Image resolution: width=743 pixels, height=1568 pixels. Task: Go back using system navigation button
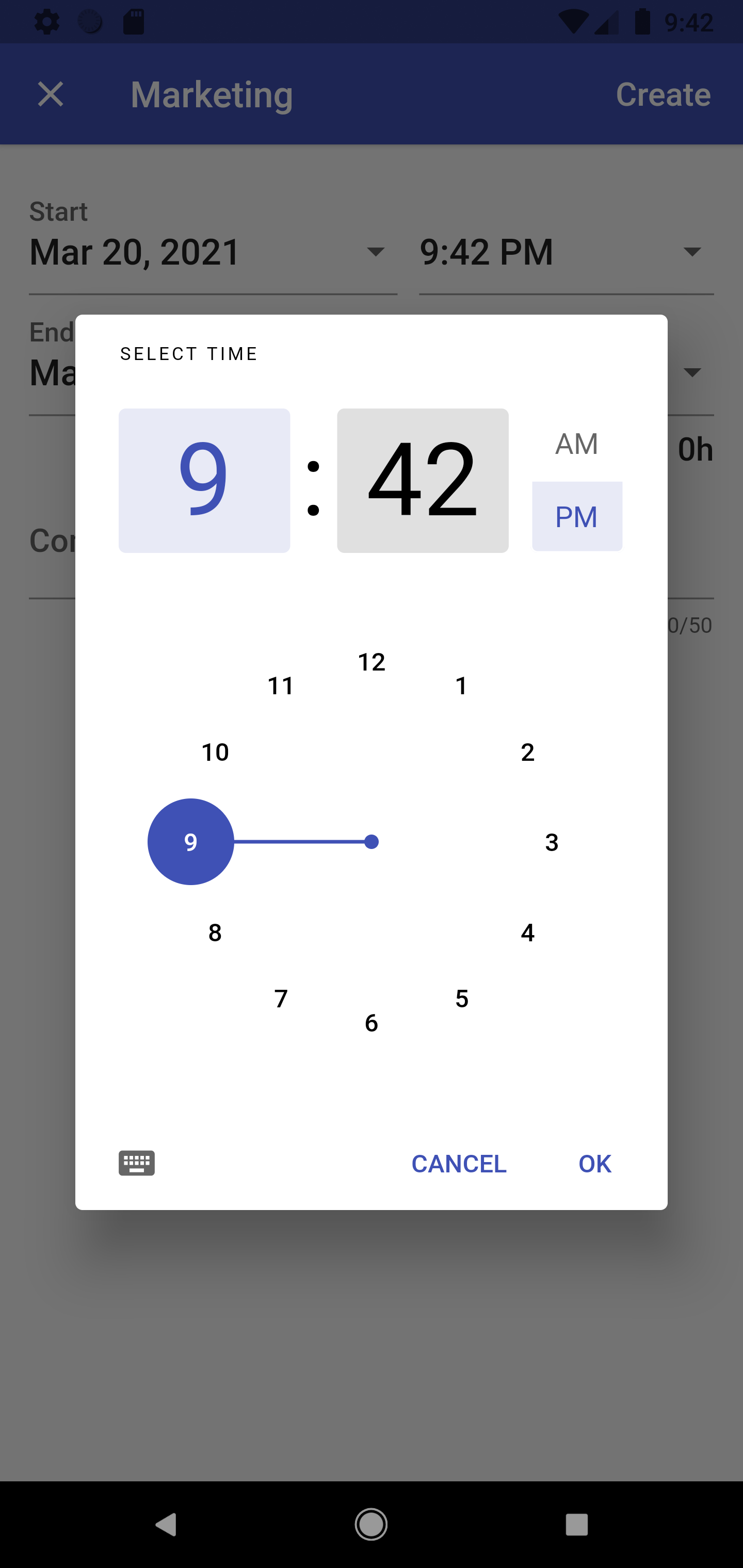166,1525
